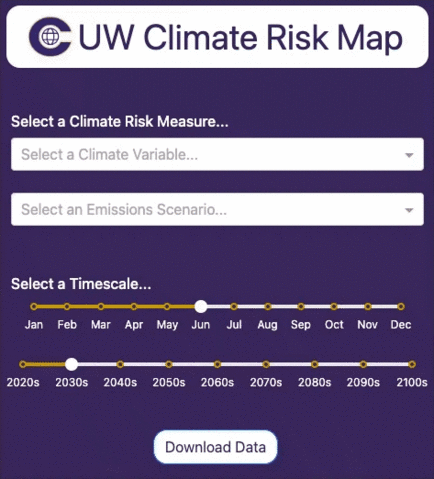Expand the Select an Emissions Scenario dropdown

pyautogui.click(x=217, y=209)
